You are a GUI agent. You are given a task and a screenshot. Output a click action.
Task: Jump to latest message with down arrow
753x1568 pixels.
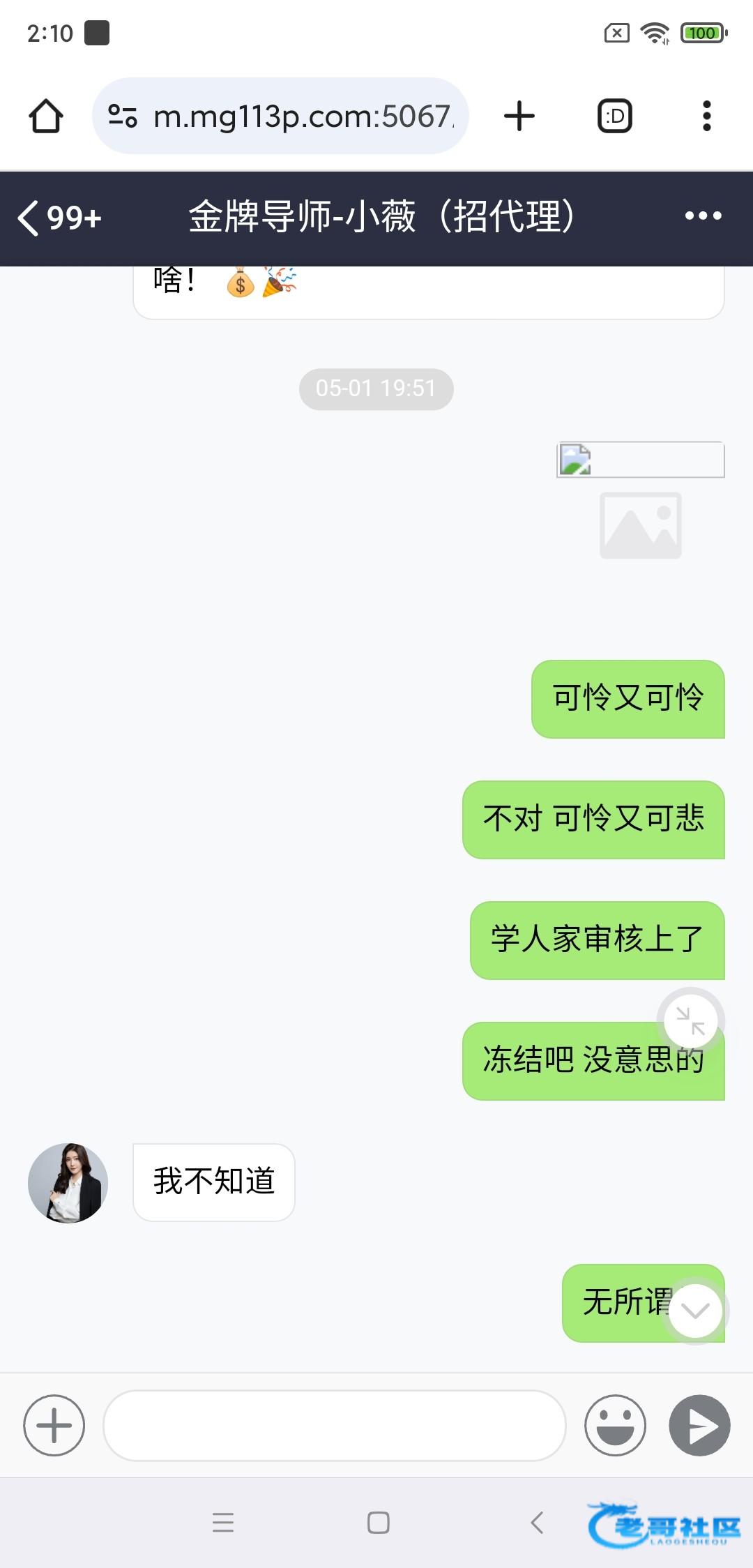point(695,1311)
